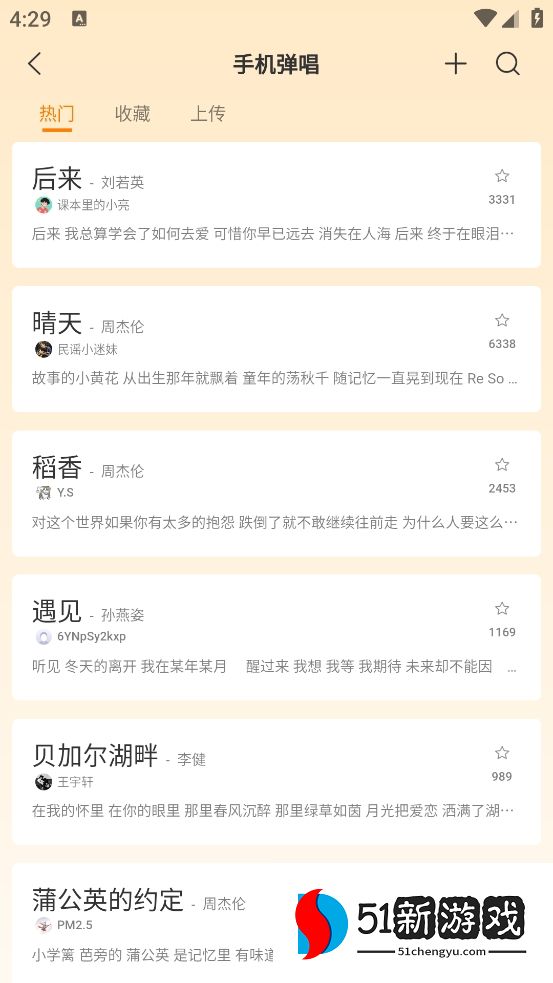This screenshot has height=983, width=553.
Task: Star the song 稻香
Action: 502,465
